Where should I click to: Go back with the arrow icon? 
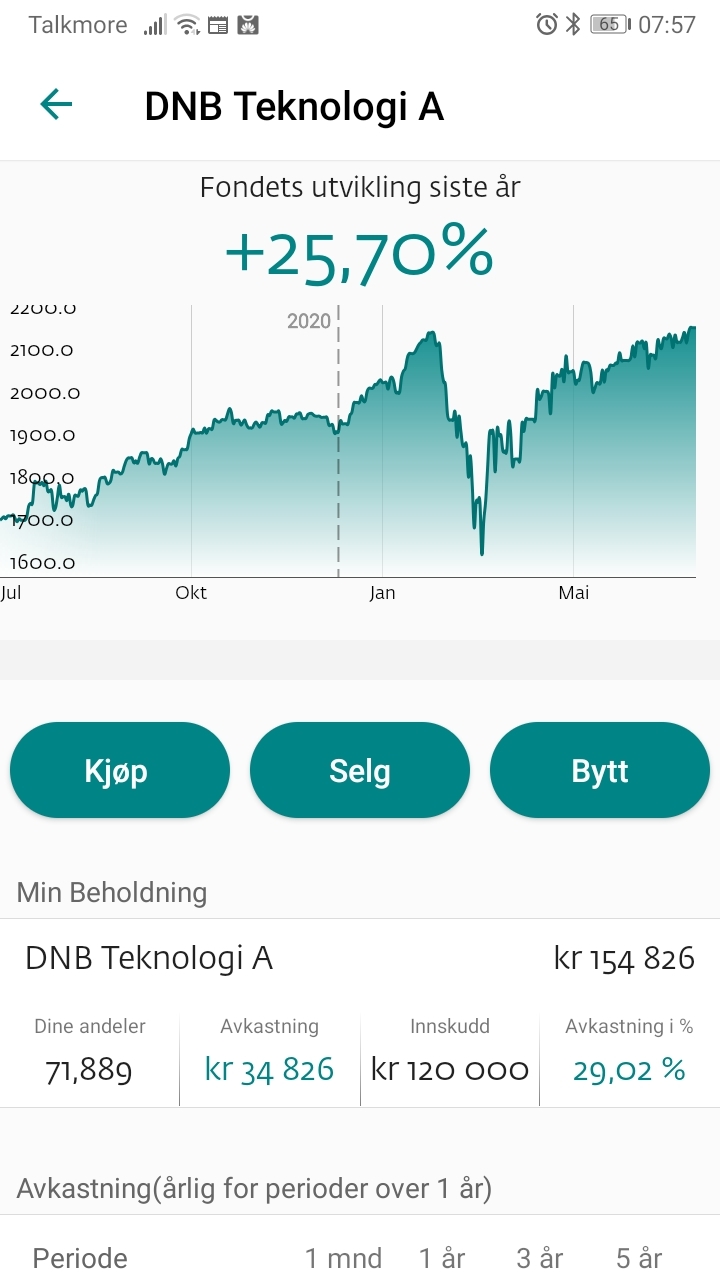[x=56, y=104]
